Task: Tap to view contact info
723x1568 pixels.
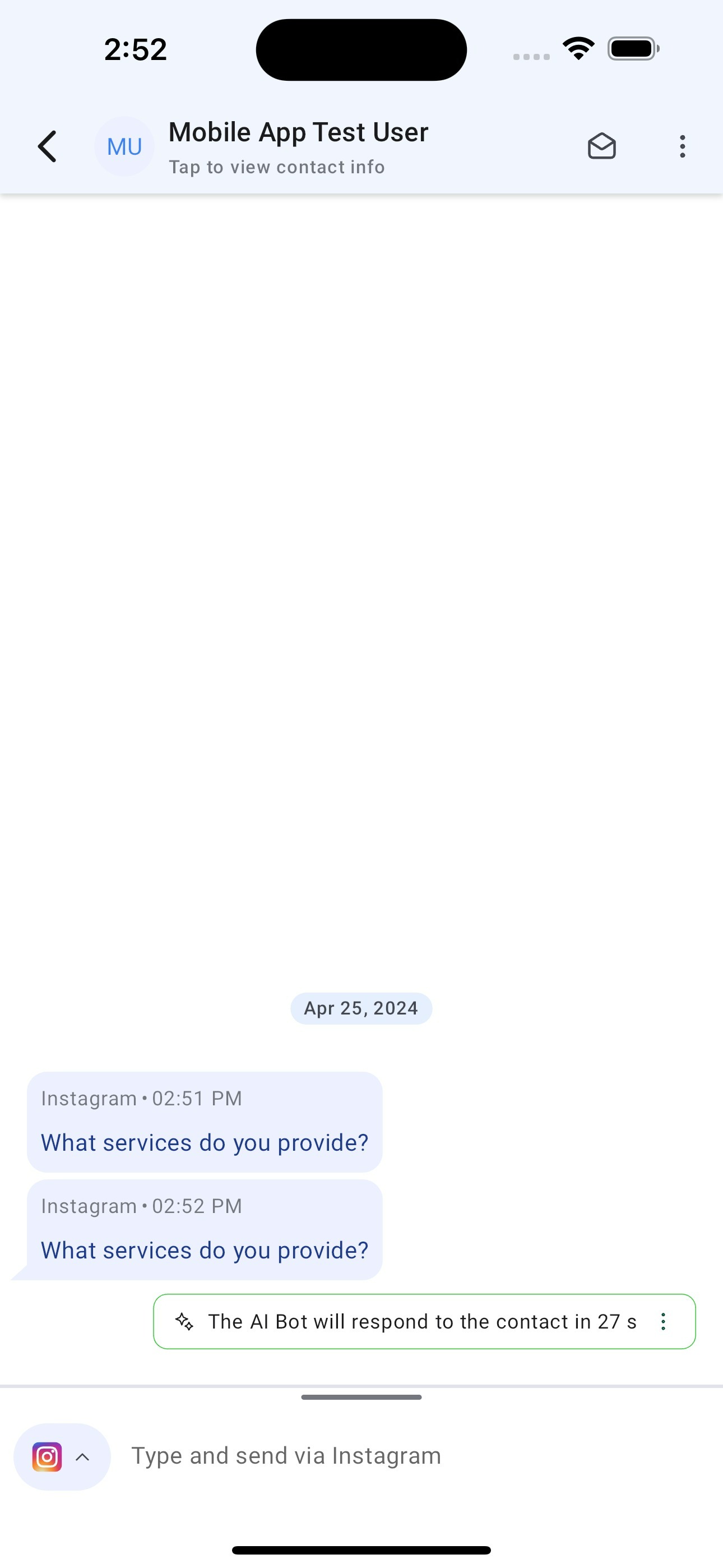Action: point(277,167)
